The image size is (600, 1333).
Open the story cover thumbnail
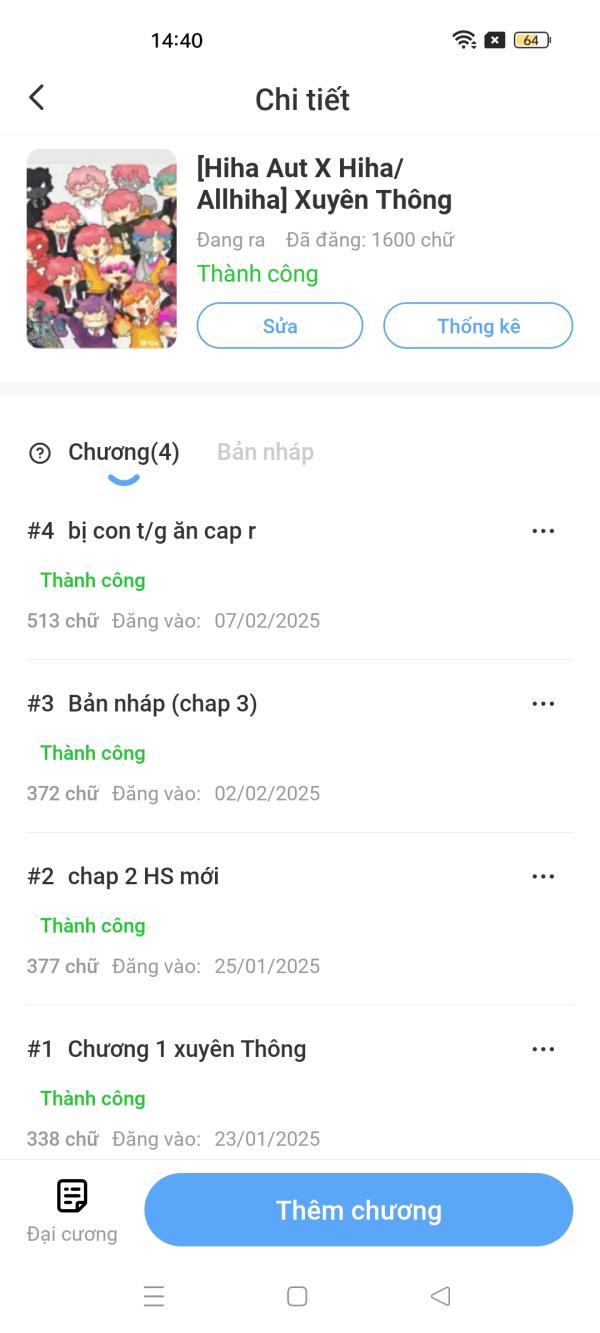pyautogui.click(x=102, y=249)
